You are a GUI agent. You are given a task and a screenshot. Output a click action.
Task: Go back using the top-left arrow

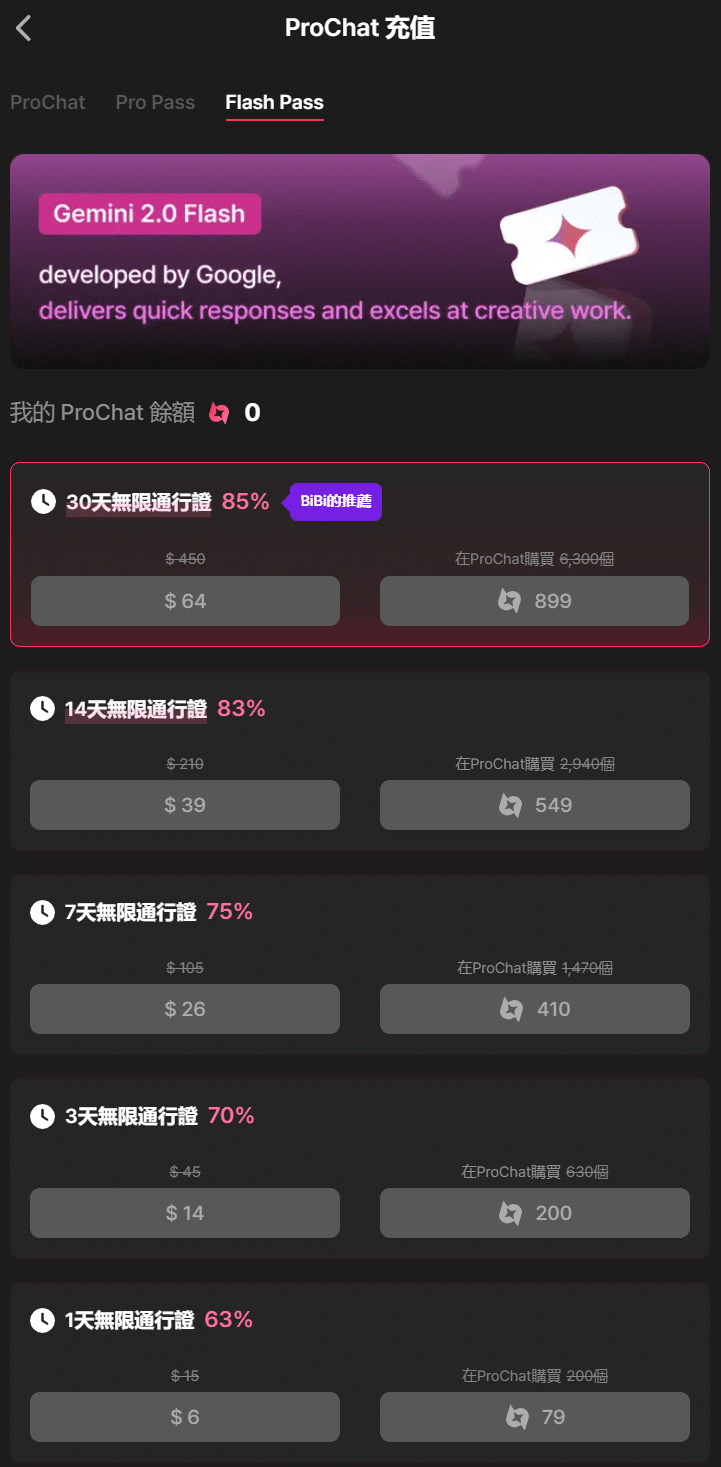click(24, 28)
